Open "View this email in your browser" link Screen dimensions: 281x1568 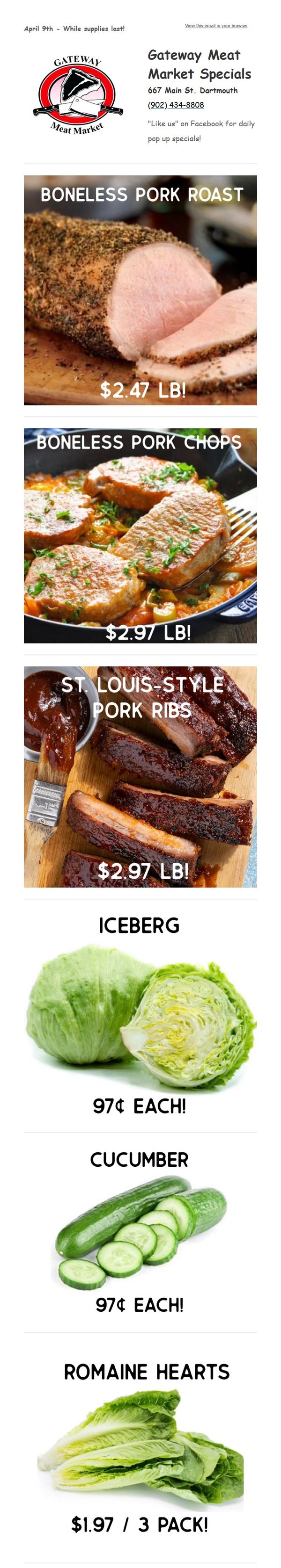pos(216,26)
